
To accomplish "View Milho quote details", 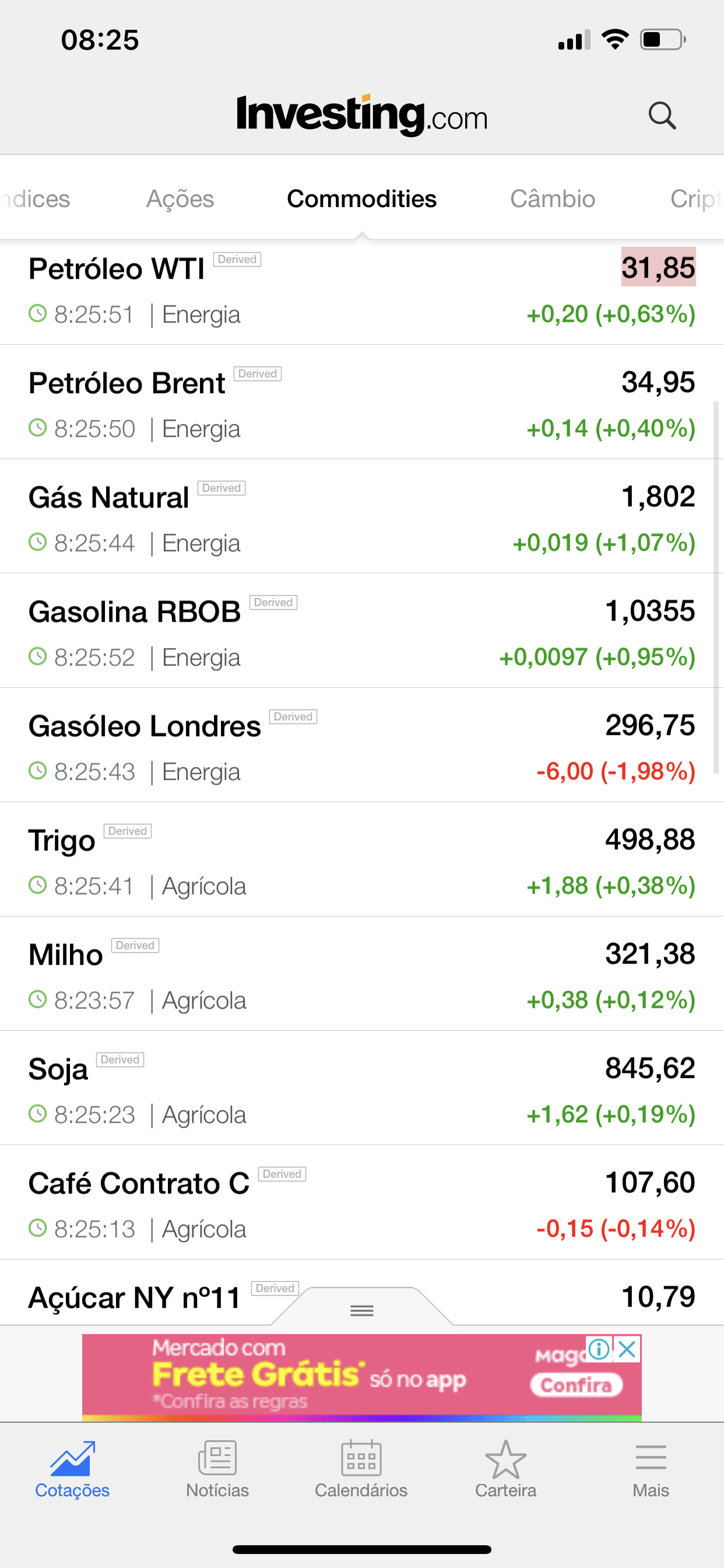I will [x=362, y=974].
